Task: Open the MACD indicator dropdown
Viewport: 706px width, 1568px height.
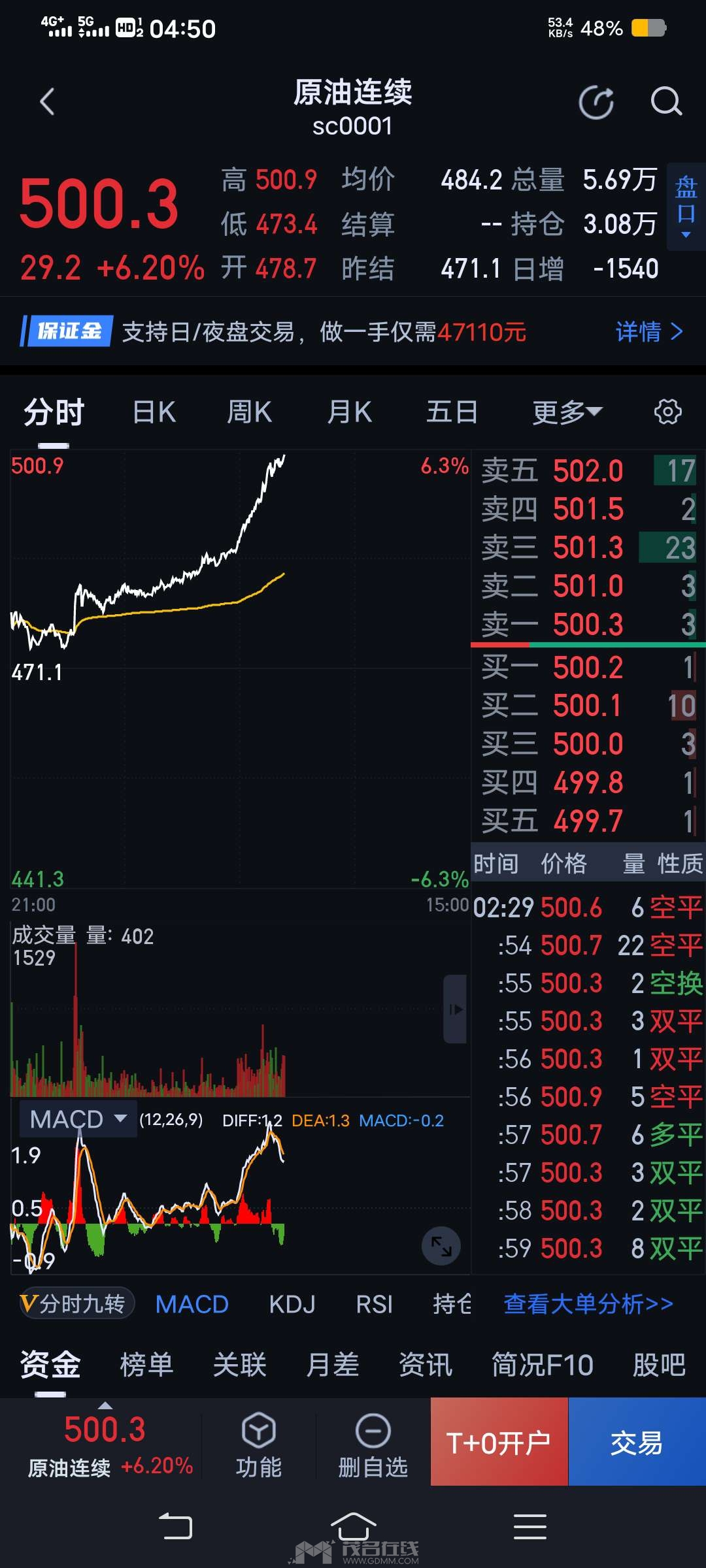Action: [78, 1119]
